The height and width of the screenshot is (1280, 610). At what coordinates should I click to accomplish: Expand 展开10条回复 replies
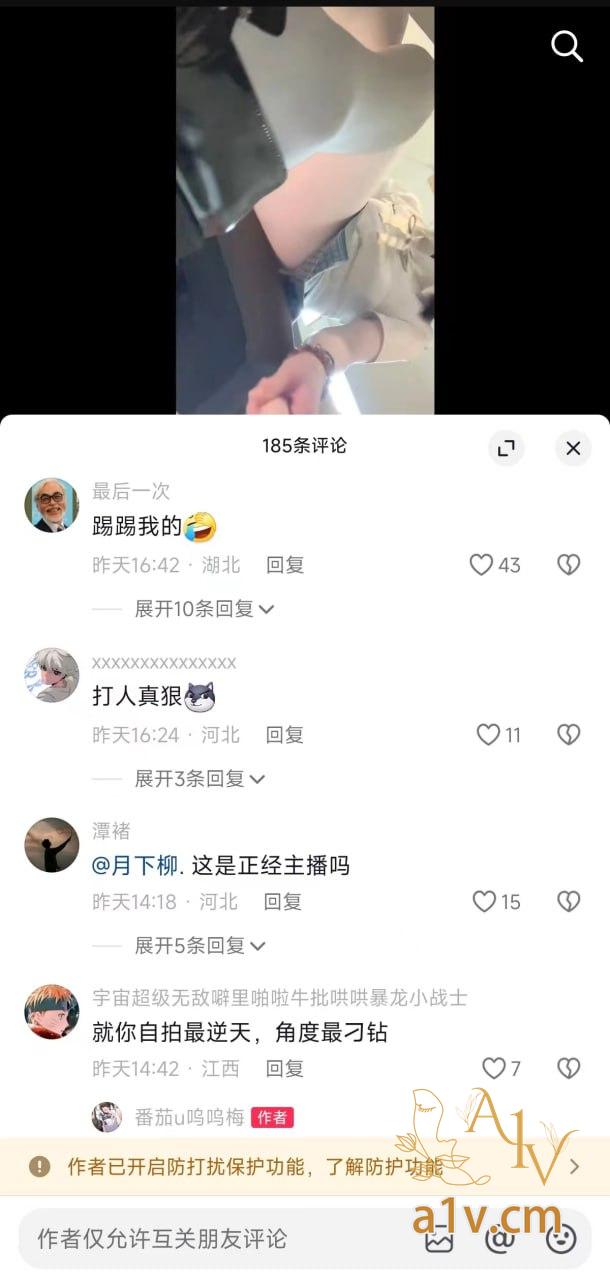click(x=204, y=609)
